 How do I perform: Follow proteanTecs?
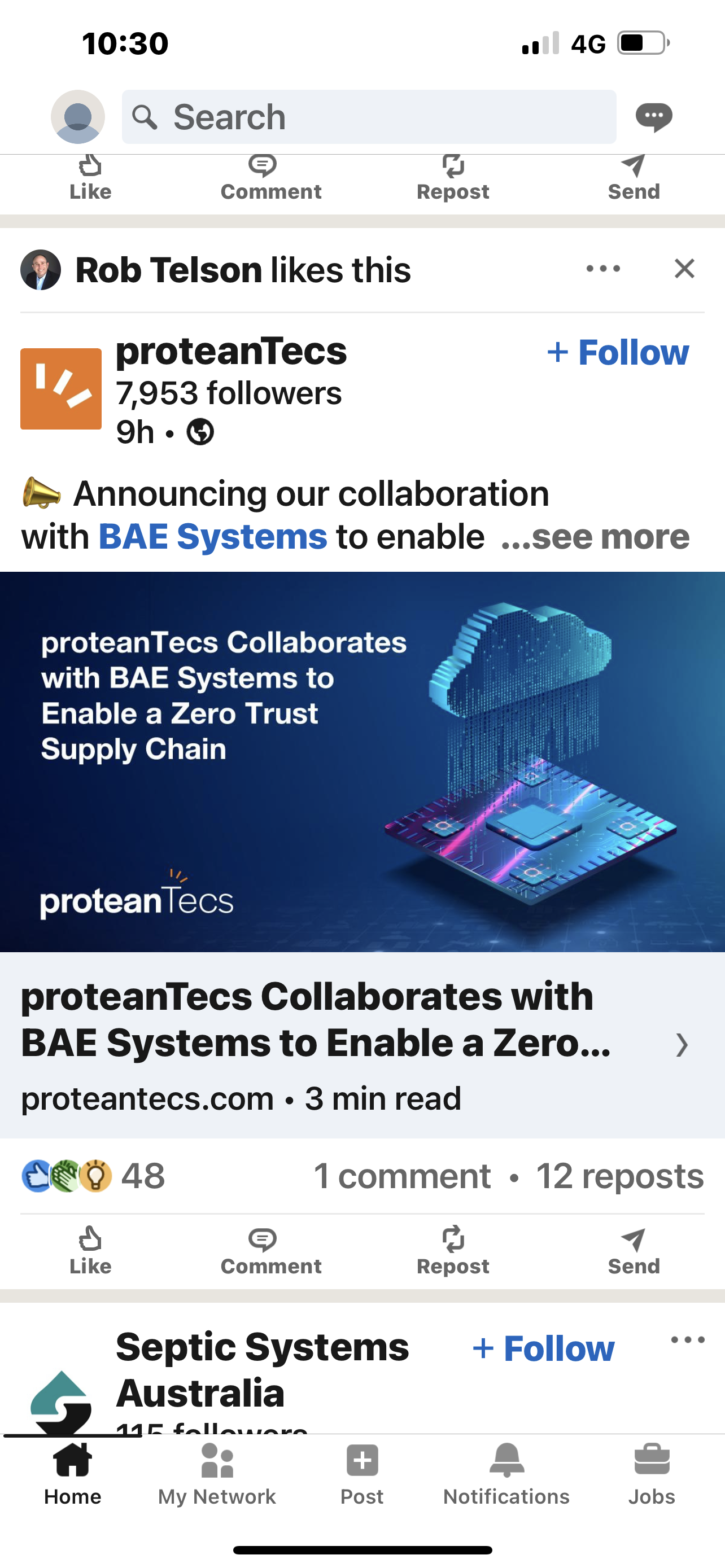tap(618, 352)
